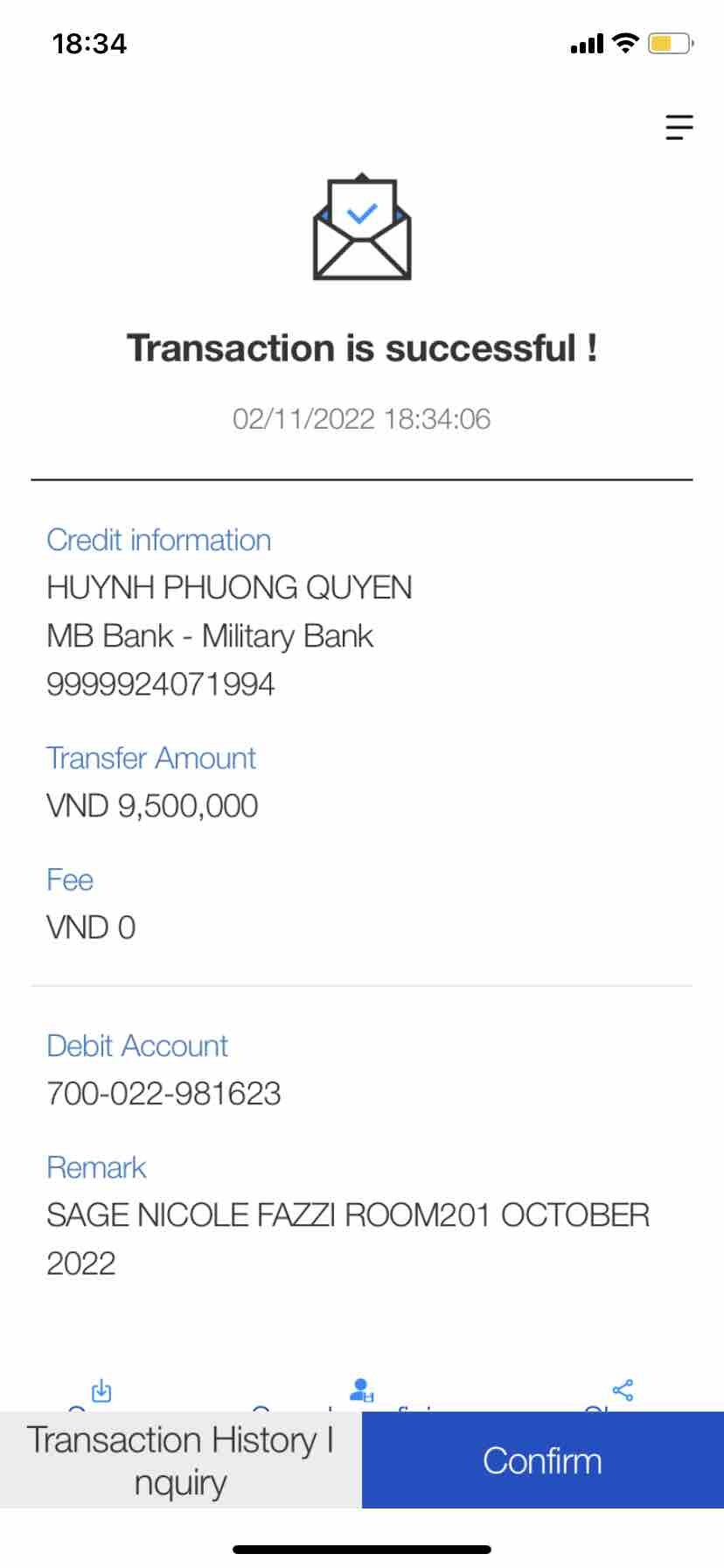
Task: Open Transaction History Inquiry
Action: tap(181, 1459)
